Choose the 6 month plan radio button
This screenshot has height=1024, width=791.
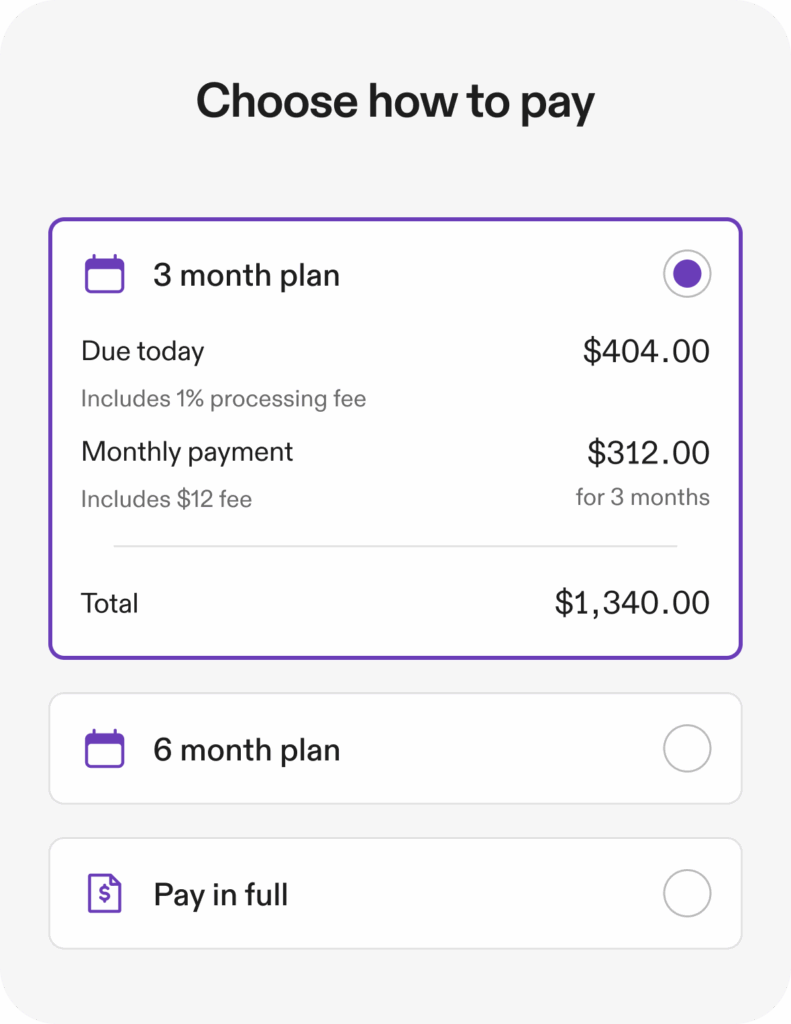point(686,748)
